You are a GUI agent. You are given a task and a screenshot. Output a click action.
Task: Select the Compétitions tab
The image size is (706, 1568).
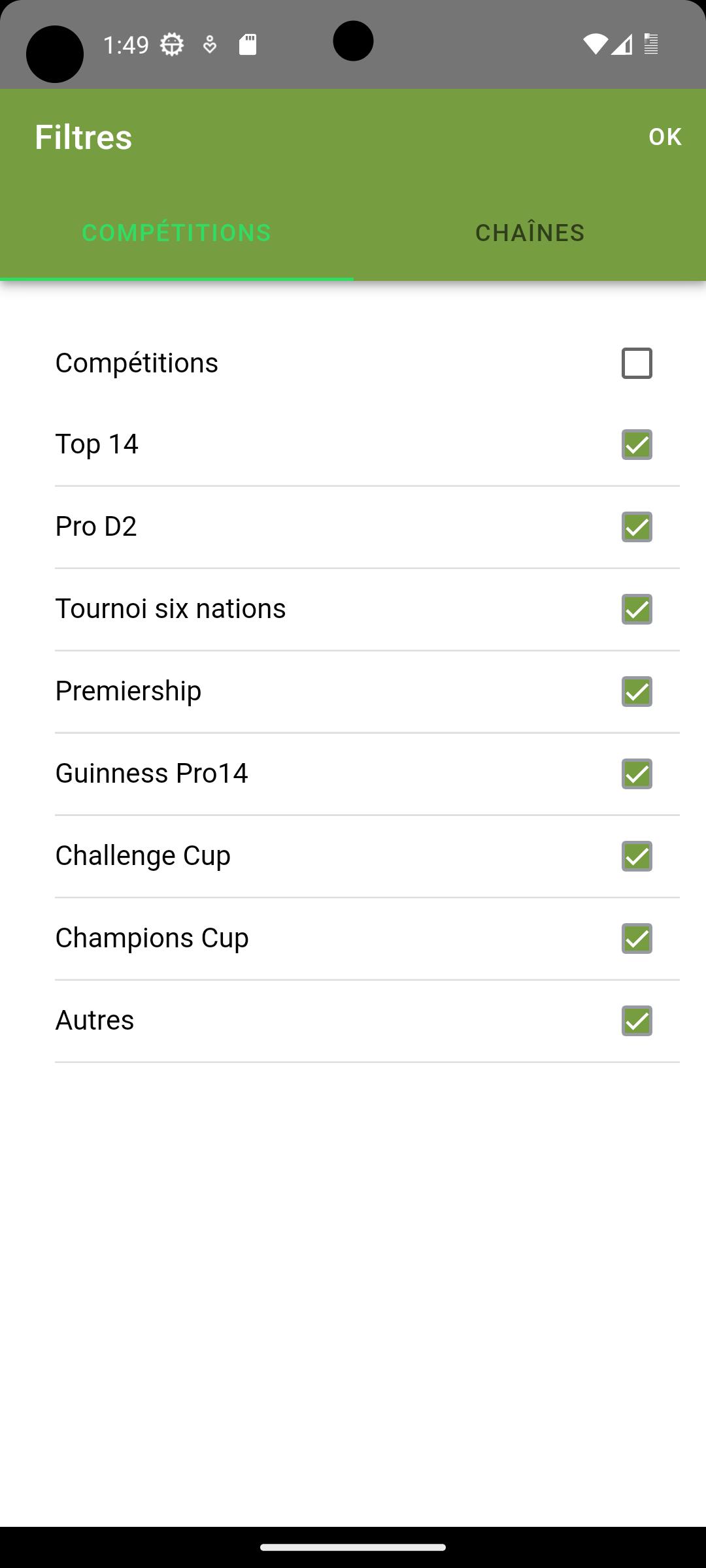176,233
